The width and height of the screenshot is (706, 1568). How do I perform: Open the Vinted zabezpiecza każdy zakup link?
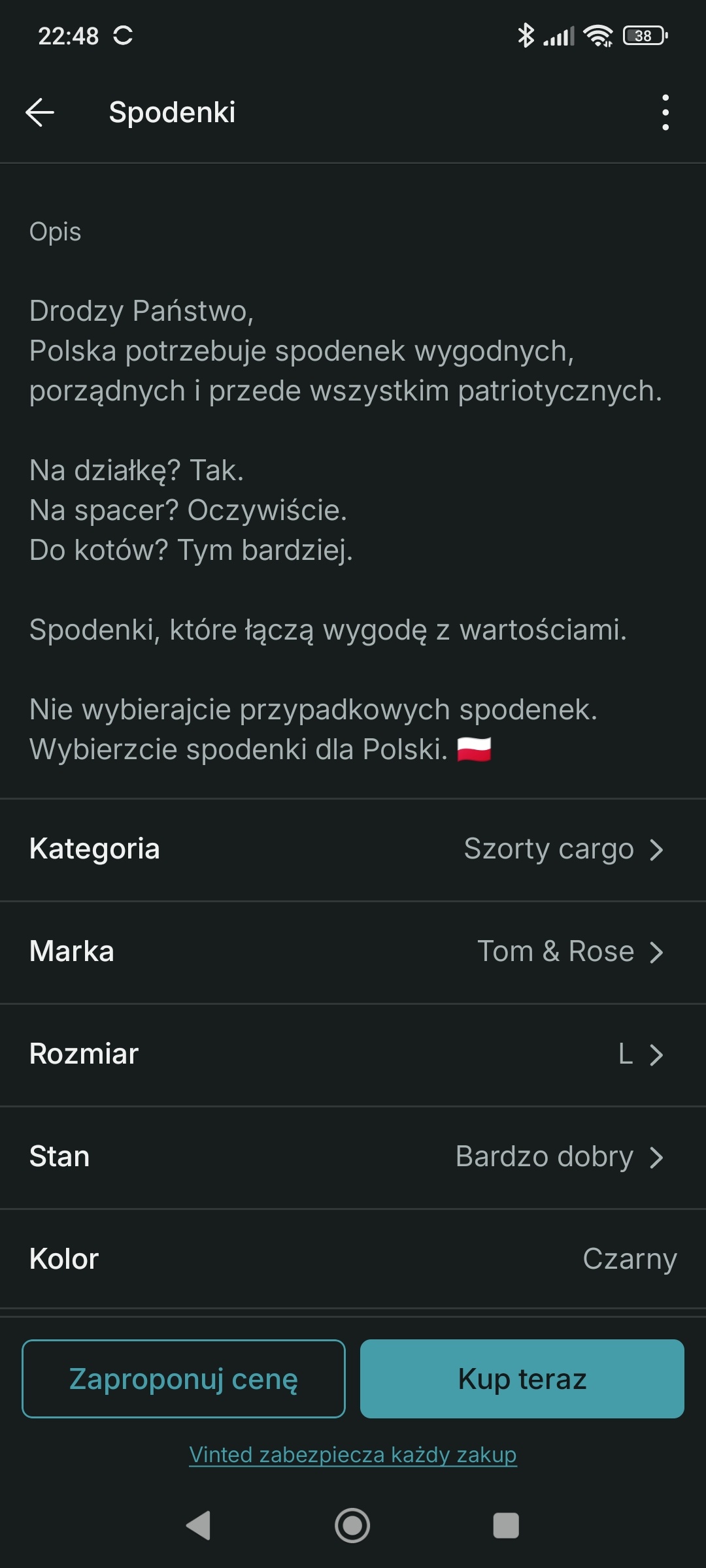[353, 1455]
